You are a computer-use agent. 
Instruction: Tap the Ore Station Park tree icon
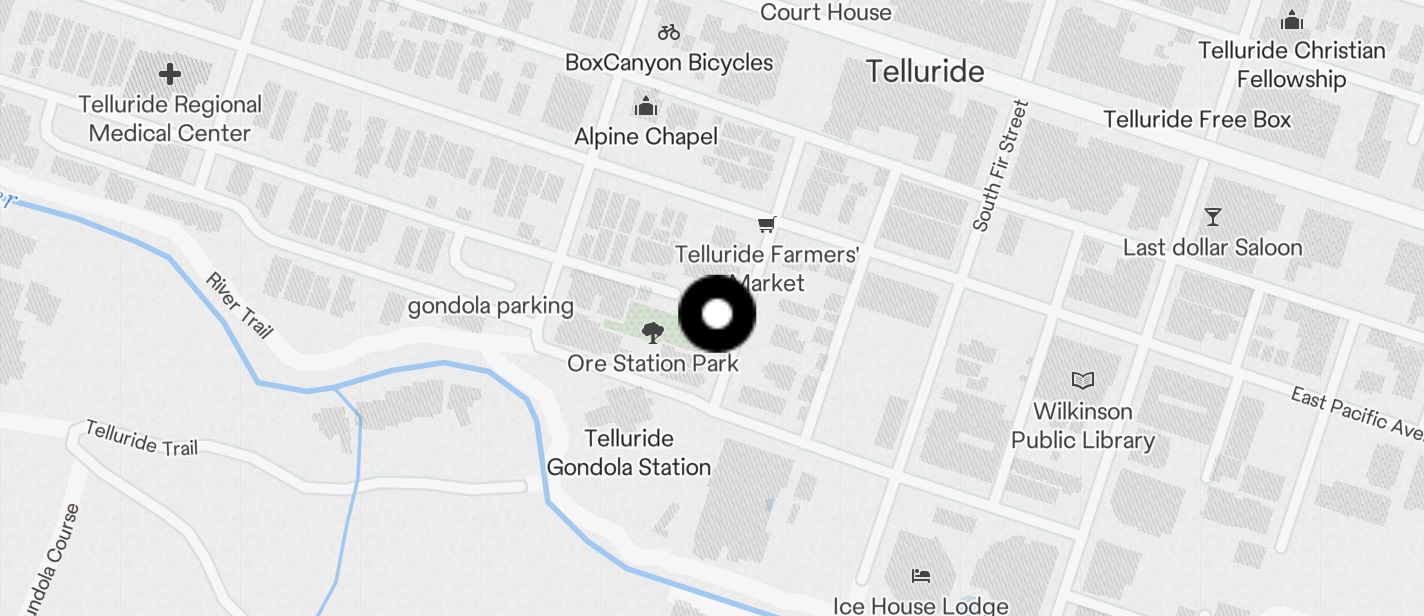[653, 332]
